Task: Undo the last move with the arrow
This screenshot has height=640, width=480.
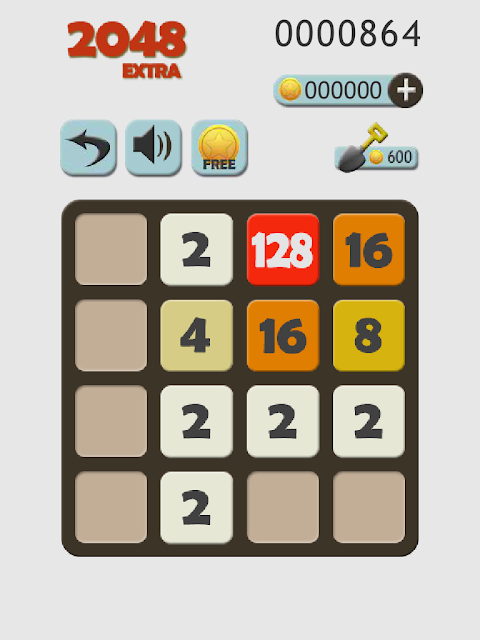Action: coord(88,147)
